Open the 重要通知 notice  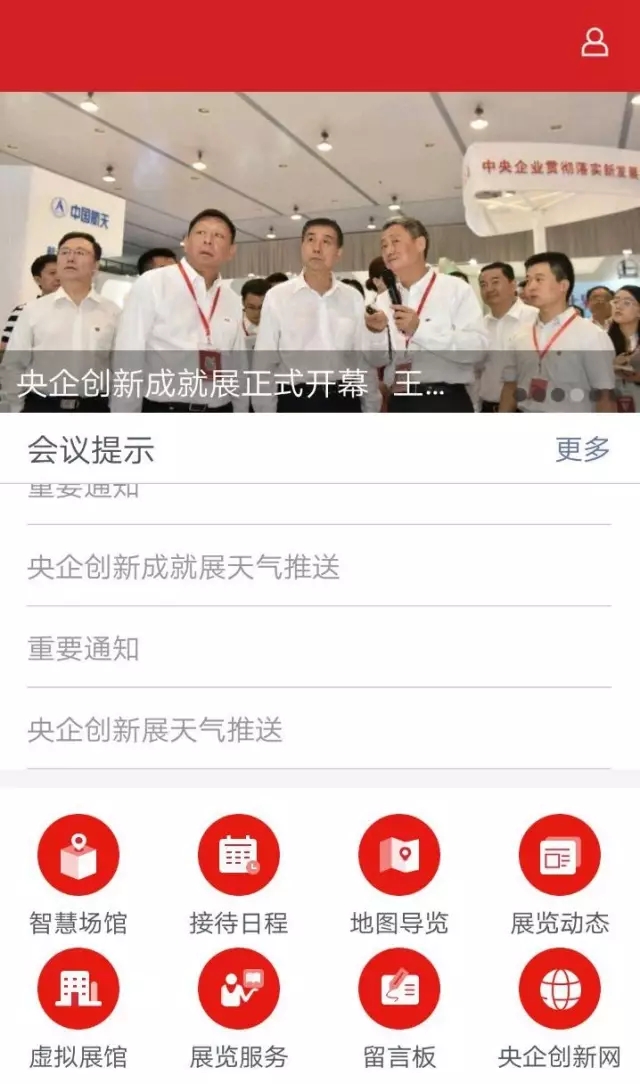[84, 649]
